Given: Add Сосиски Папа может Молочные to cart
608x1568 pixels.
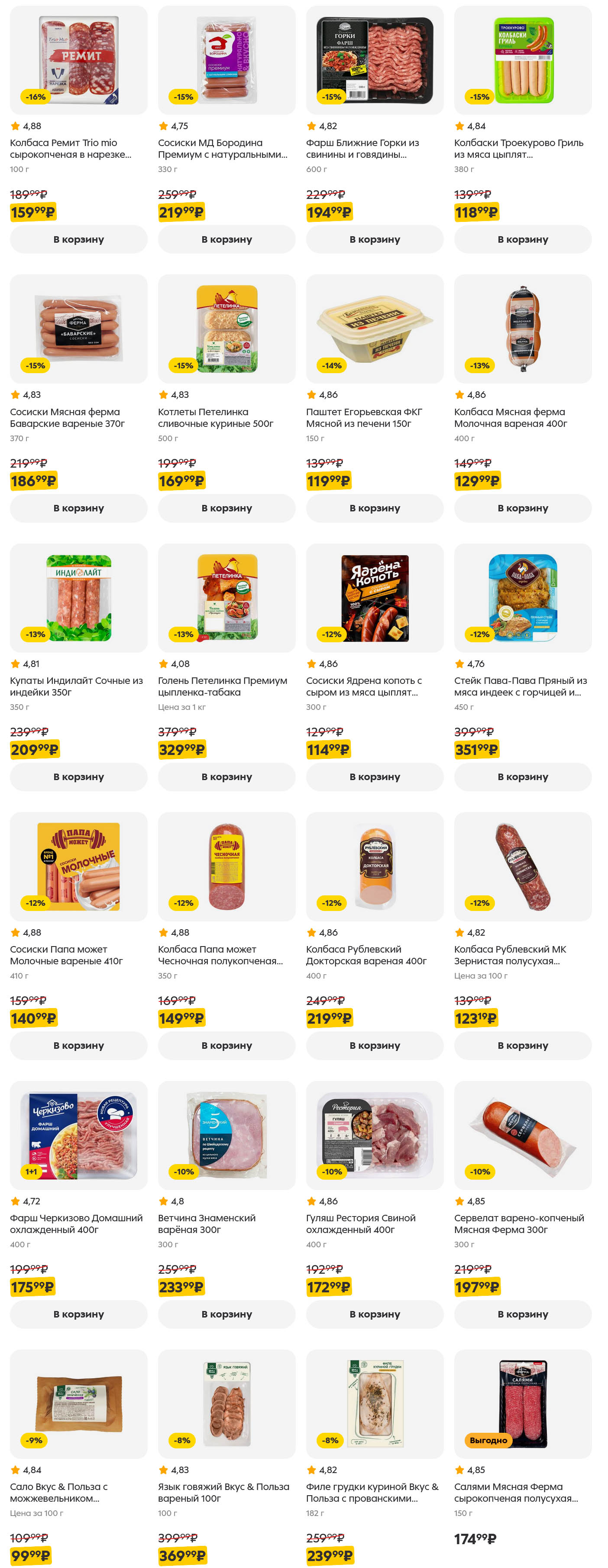Looking at the screenshot, I should (78, 1045).
